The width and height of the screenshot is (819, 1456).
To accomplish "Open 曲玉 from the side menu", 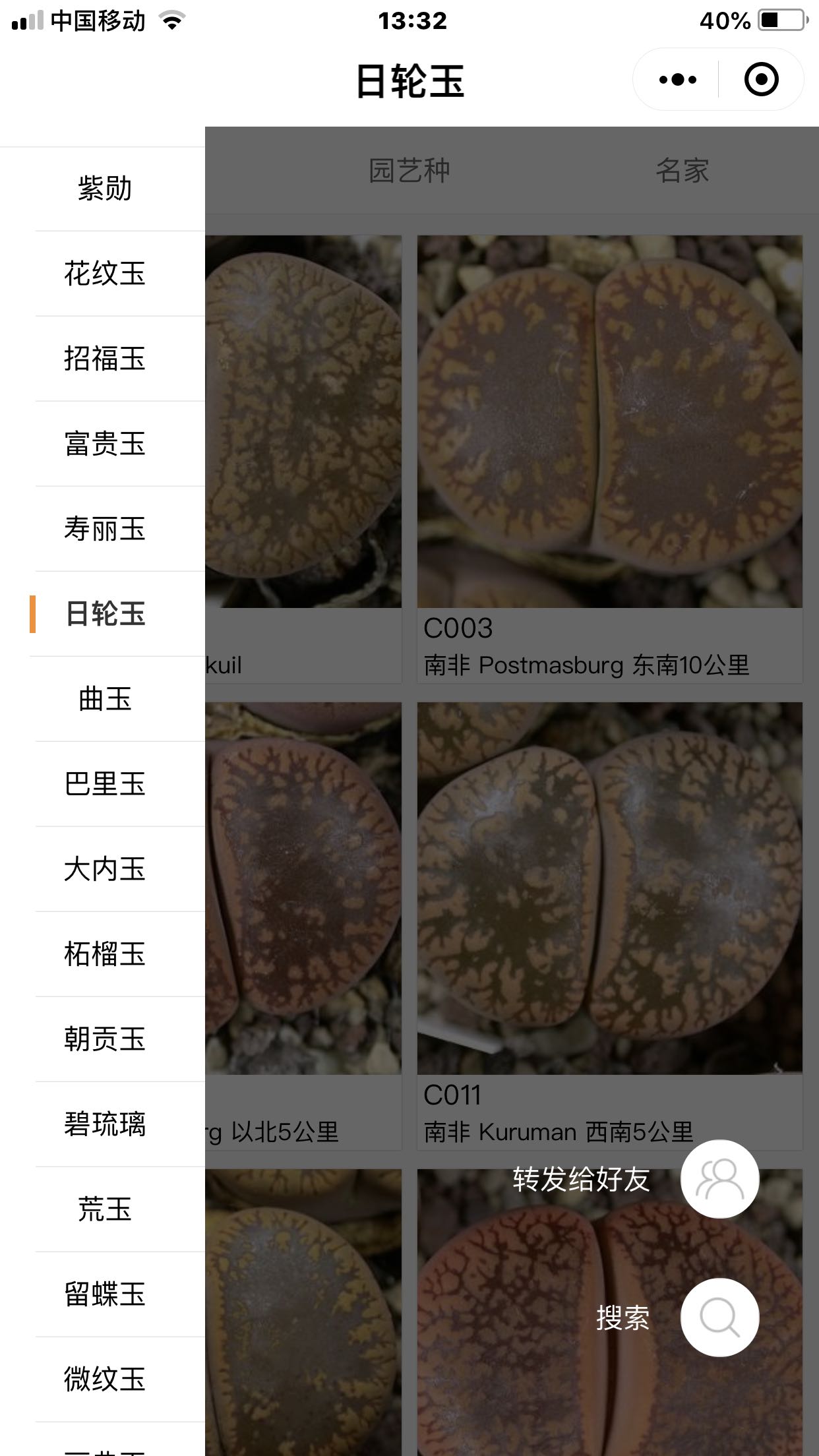I will click(x=104, y=699).
